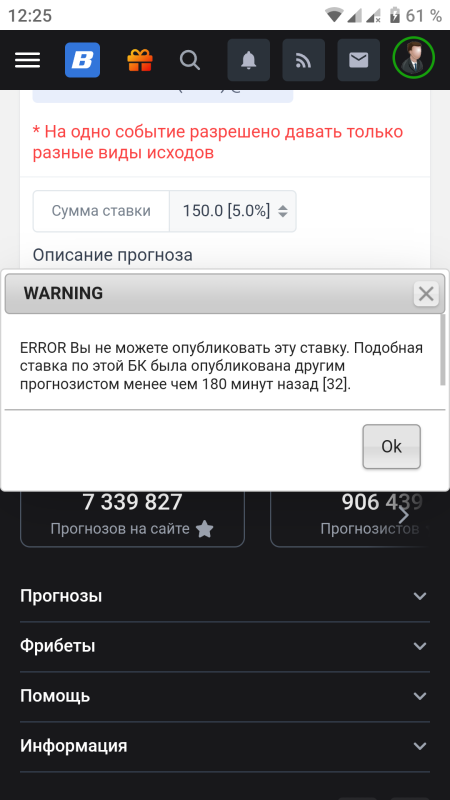
Task: Open the user profile avatar
Action: [x=413, y=58]
